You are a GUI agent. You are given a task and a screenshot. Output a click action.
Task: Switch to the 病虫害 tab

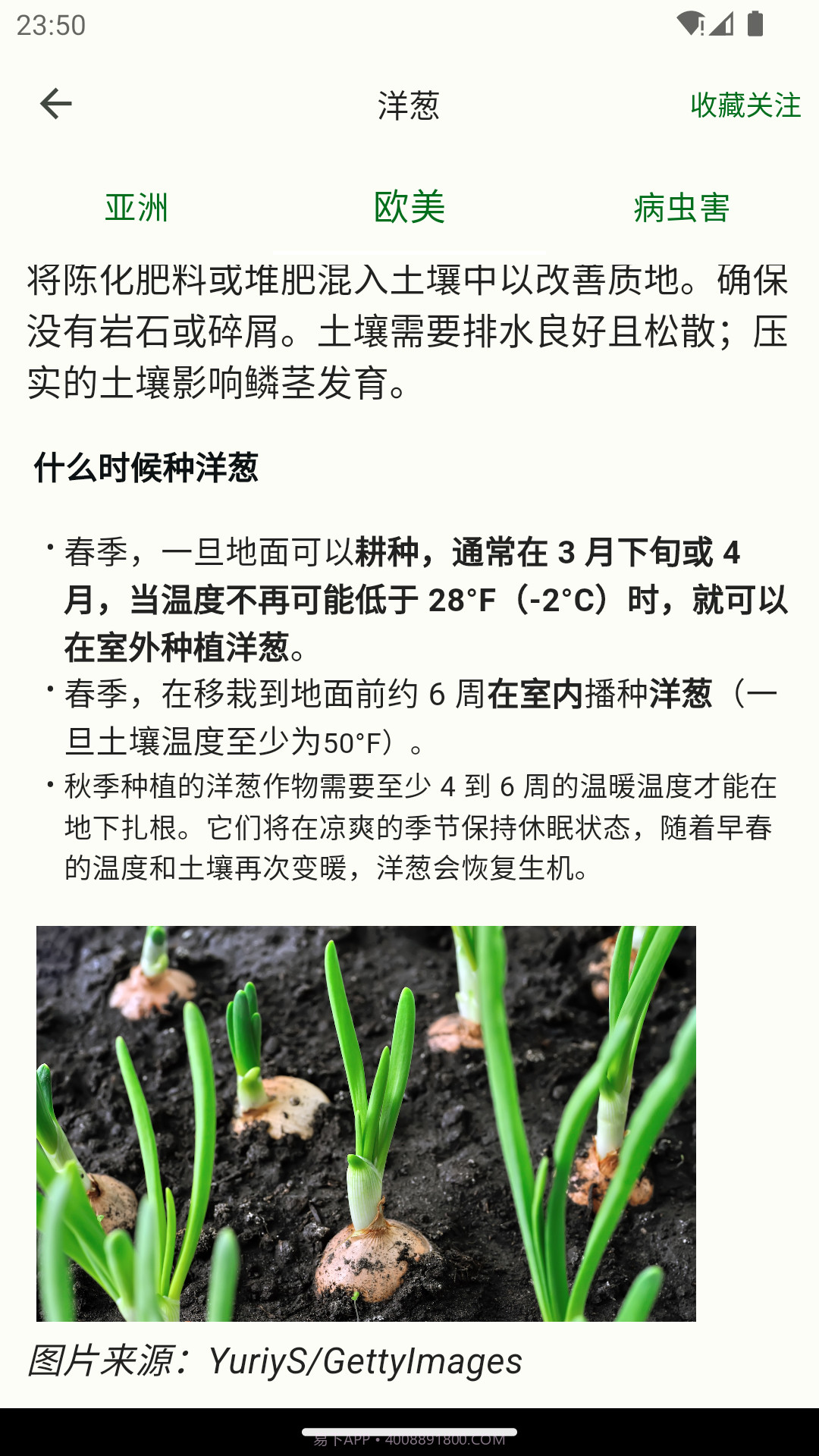[681, 206]
